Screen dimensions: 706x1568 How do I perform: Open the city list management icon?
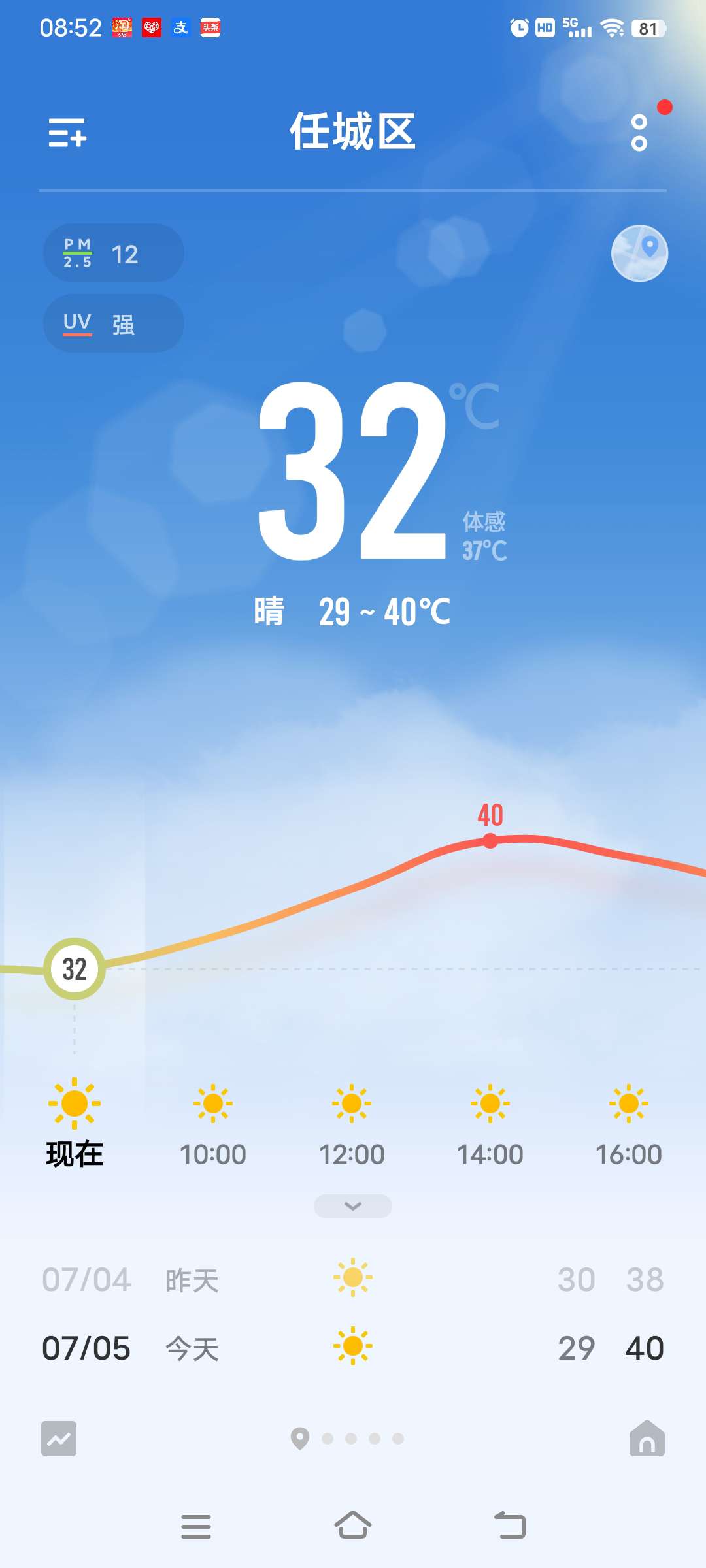(67, 133)
